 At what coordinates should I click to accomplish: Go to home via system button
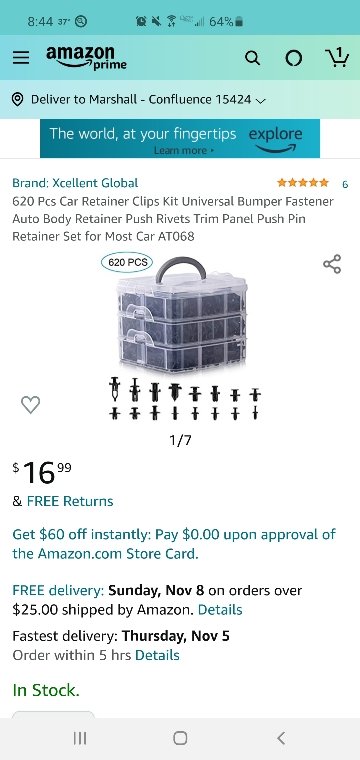(180, 738)
